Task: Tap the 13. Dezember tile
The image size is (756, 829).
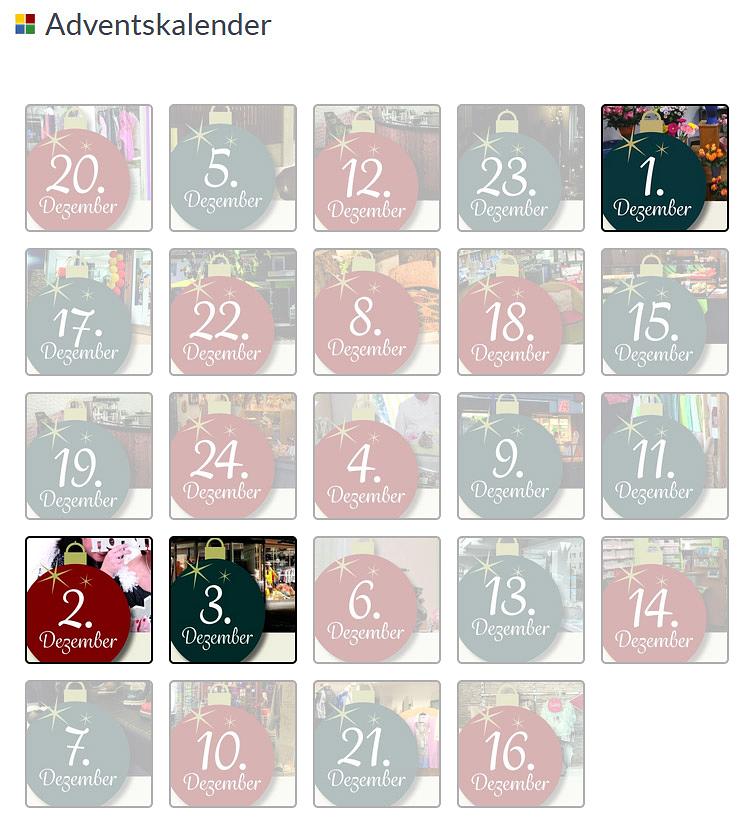Action: point(520,600)
